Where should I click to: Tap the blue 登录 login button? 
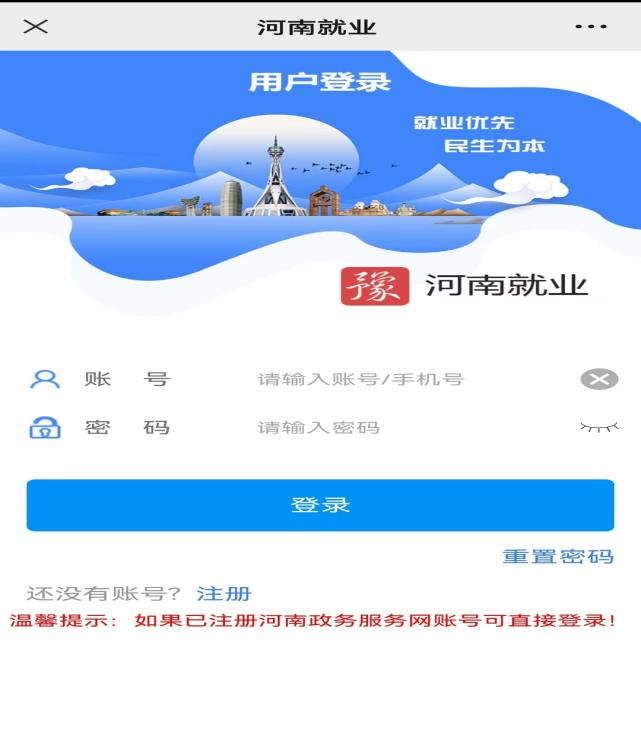(320, 505)
